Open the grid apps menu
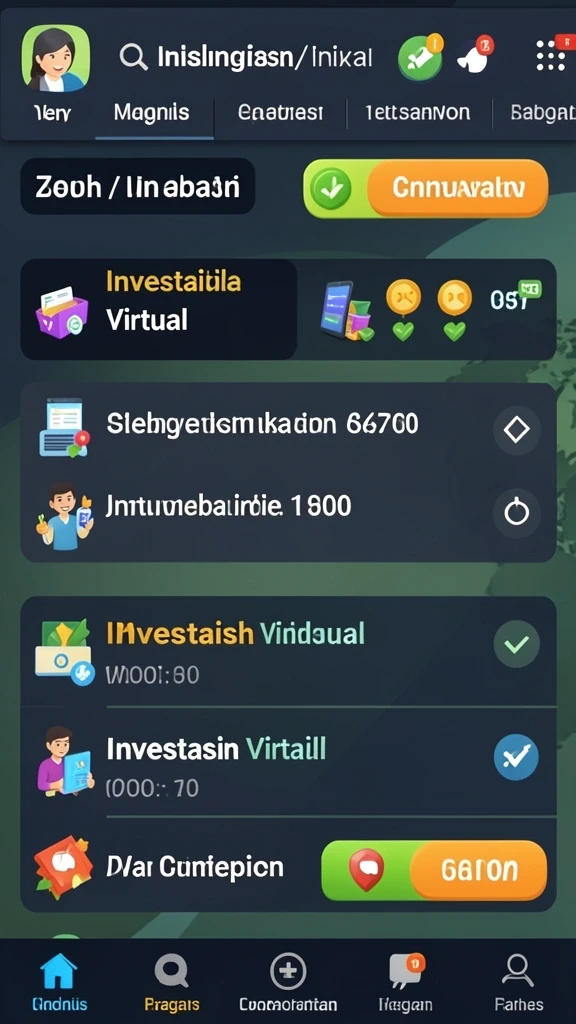The width and height of the screenshot is (576, 1024). [x=551, y=55]
